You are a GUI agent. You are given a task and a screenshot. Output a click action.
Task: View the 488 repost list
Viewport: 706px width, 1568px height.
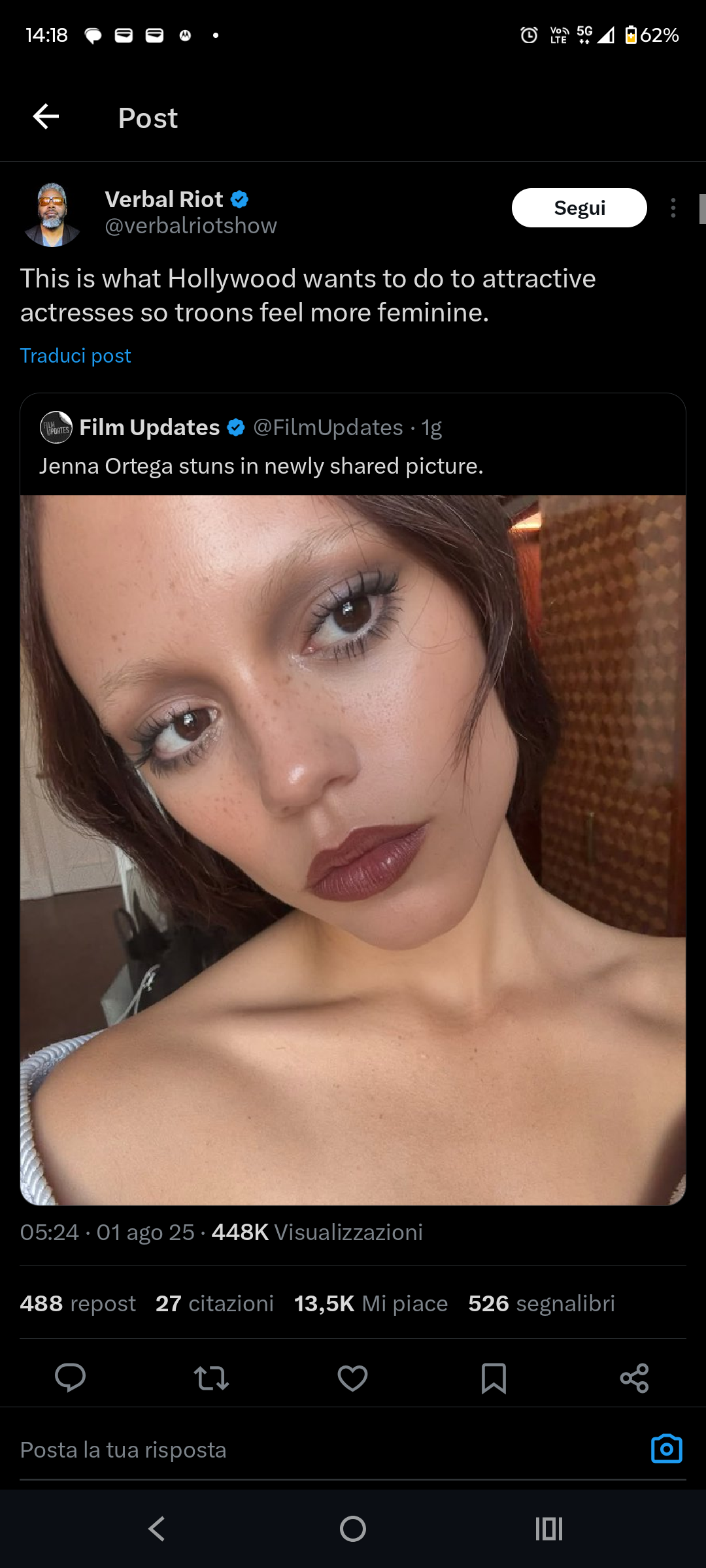[x=78, y=1303]
